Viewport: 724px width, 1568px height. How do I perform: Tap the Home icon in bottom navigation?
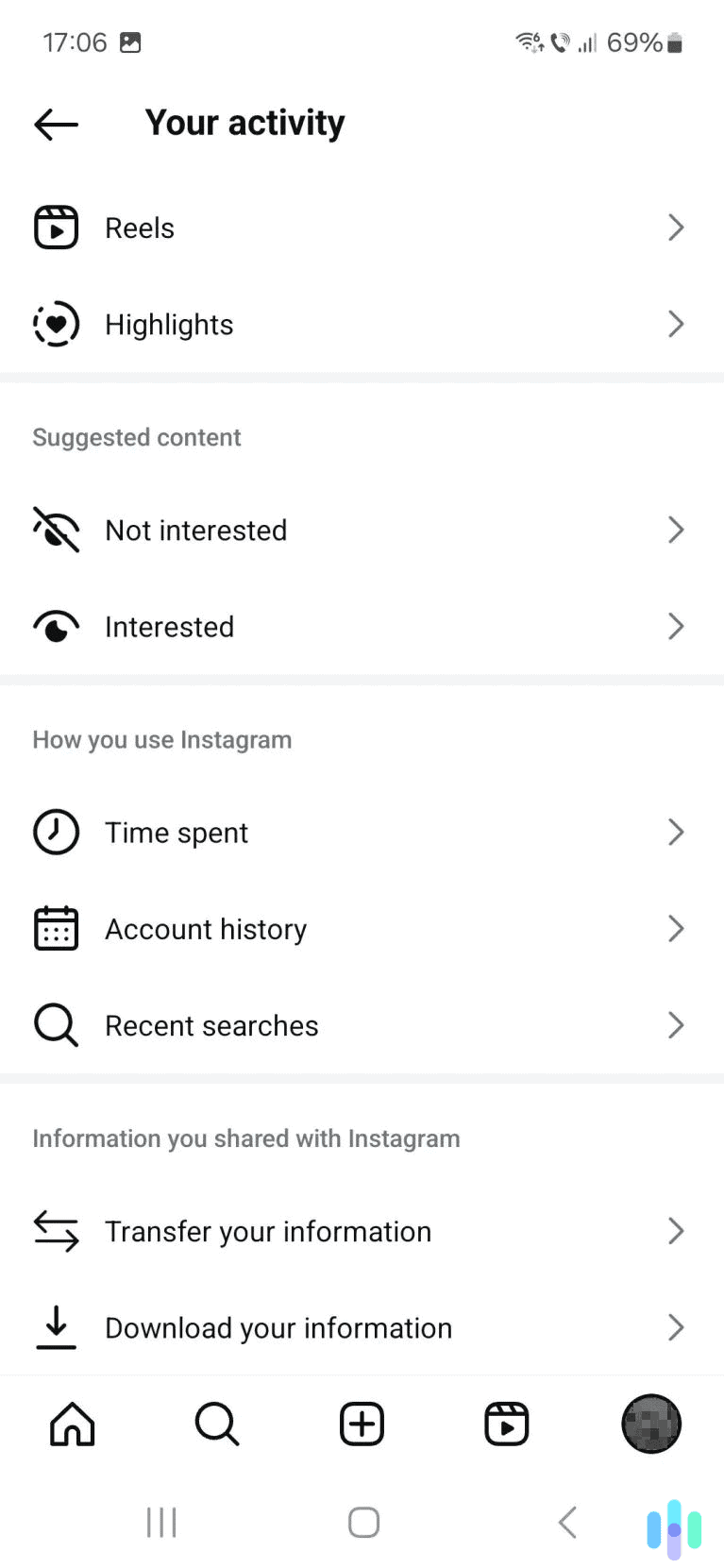pyautogui.click(x=72, y=1424)
